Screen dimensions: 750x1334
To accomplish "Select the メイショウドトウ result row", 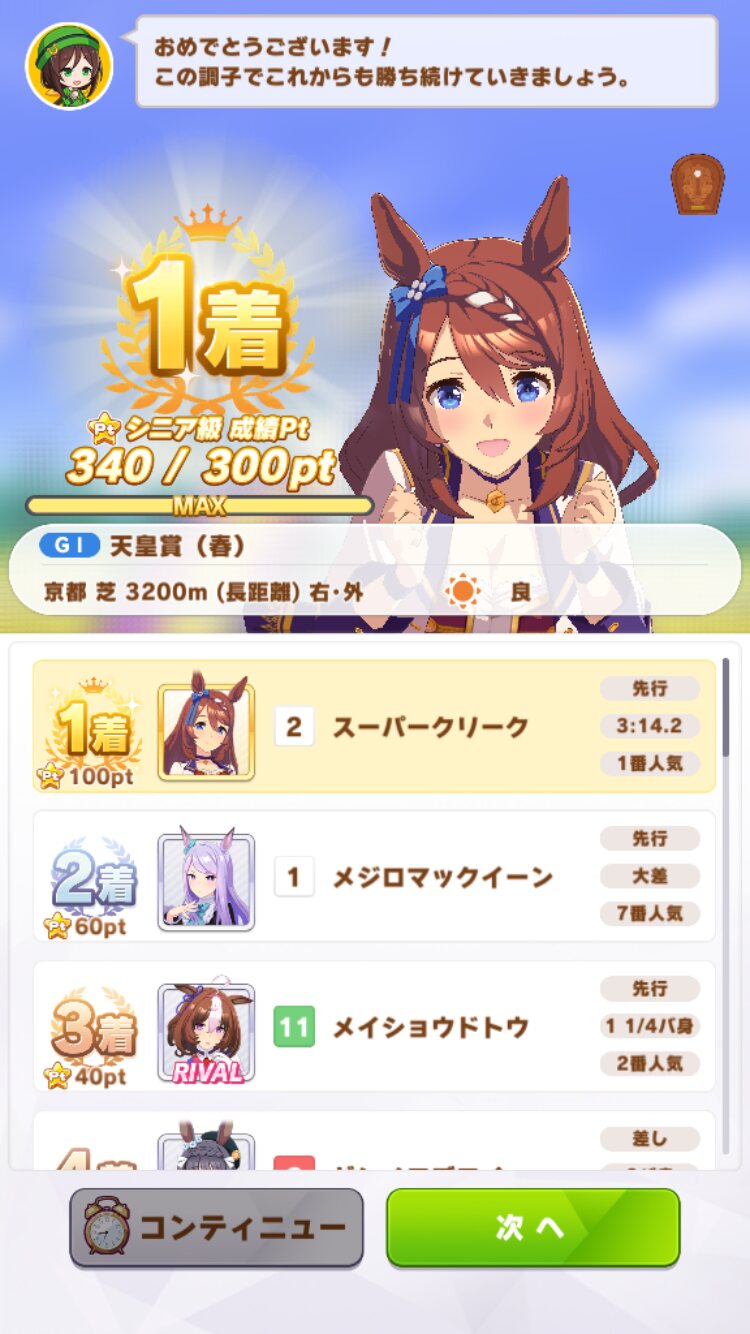I will pyautogui.click(x=375, y=1027).
